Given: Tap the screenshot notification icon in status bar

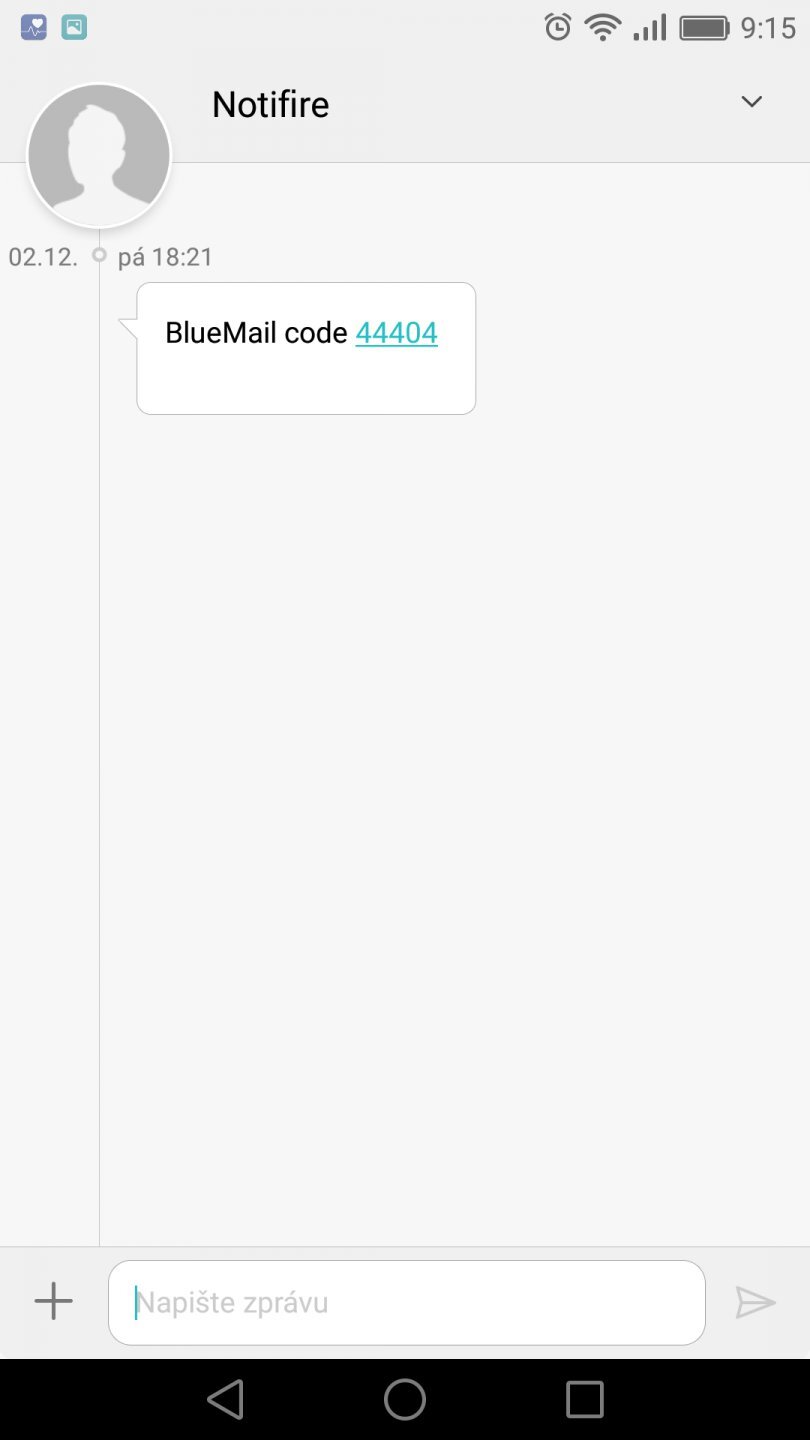Looking at the screenshot, I should 73,27.
